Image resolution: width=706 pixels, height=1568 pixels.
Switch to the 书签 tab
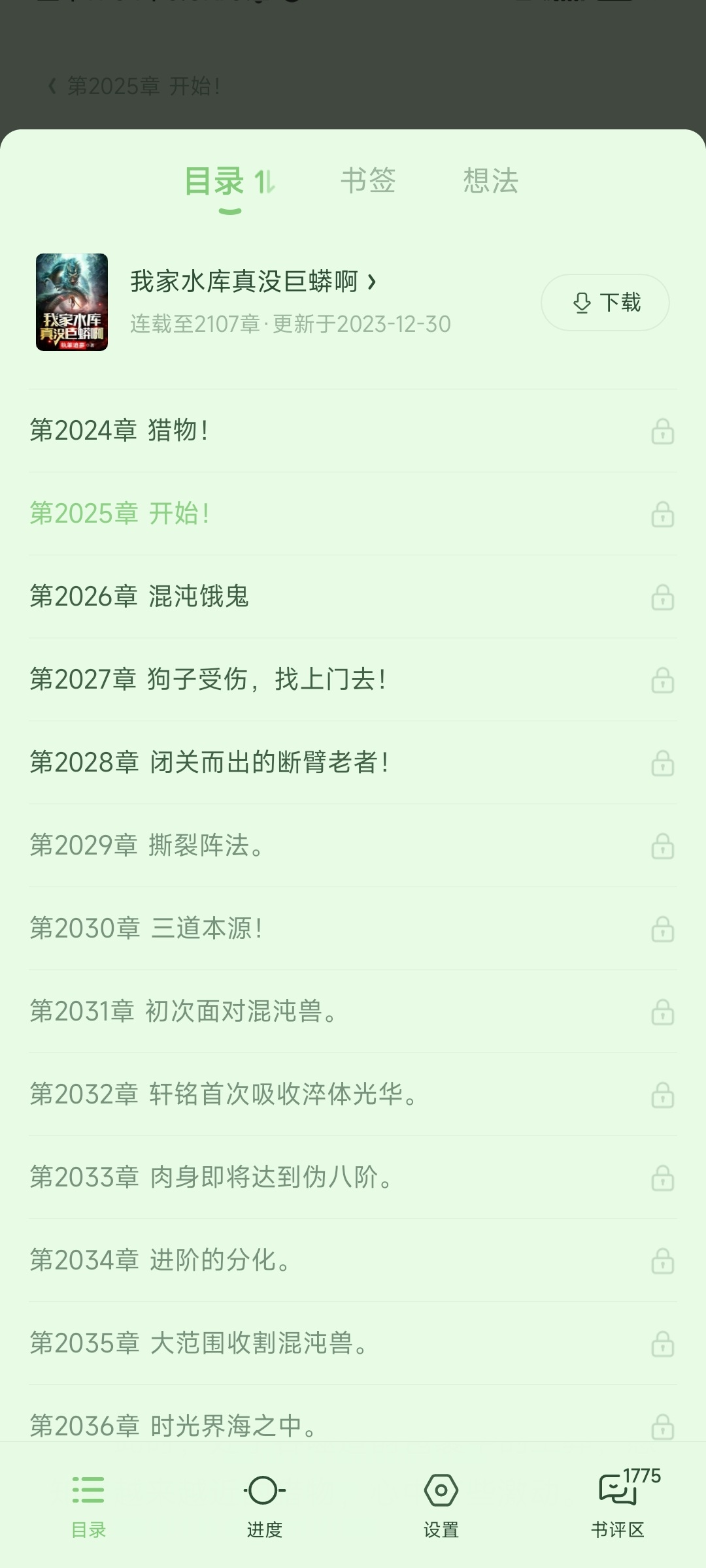click(368, 181)
